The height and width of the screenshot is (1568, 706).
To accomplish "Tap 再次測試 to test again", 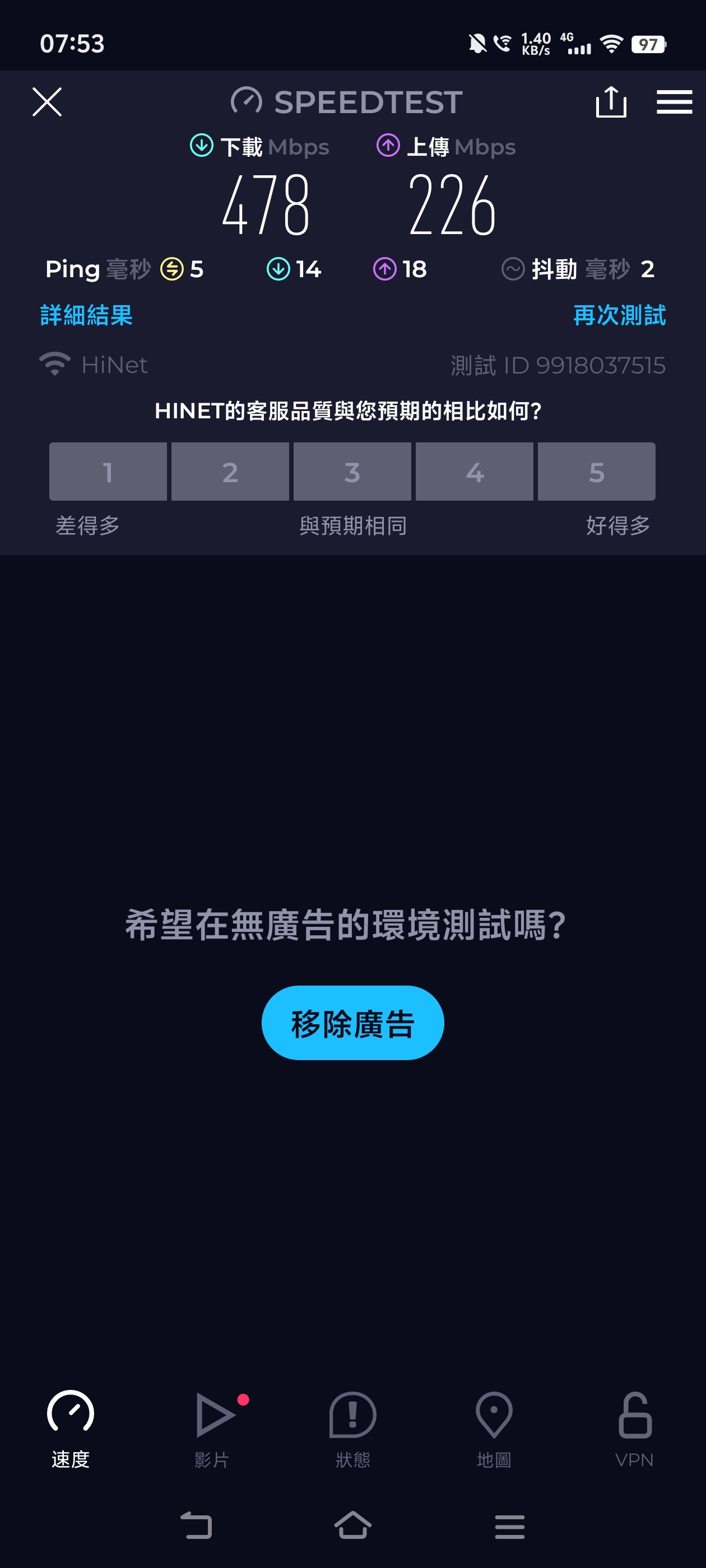I will coord(619,315).
